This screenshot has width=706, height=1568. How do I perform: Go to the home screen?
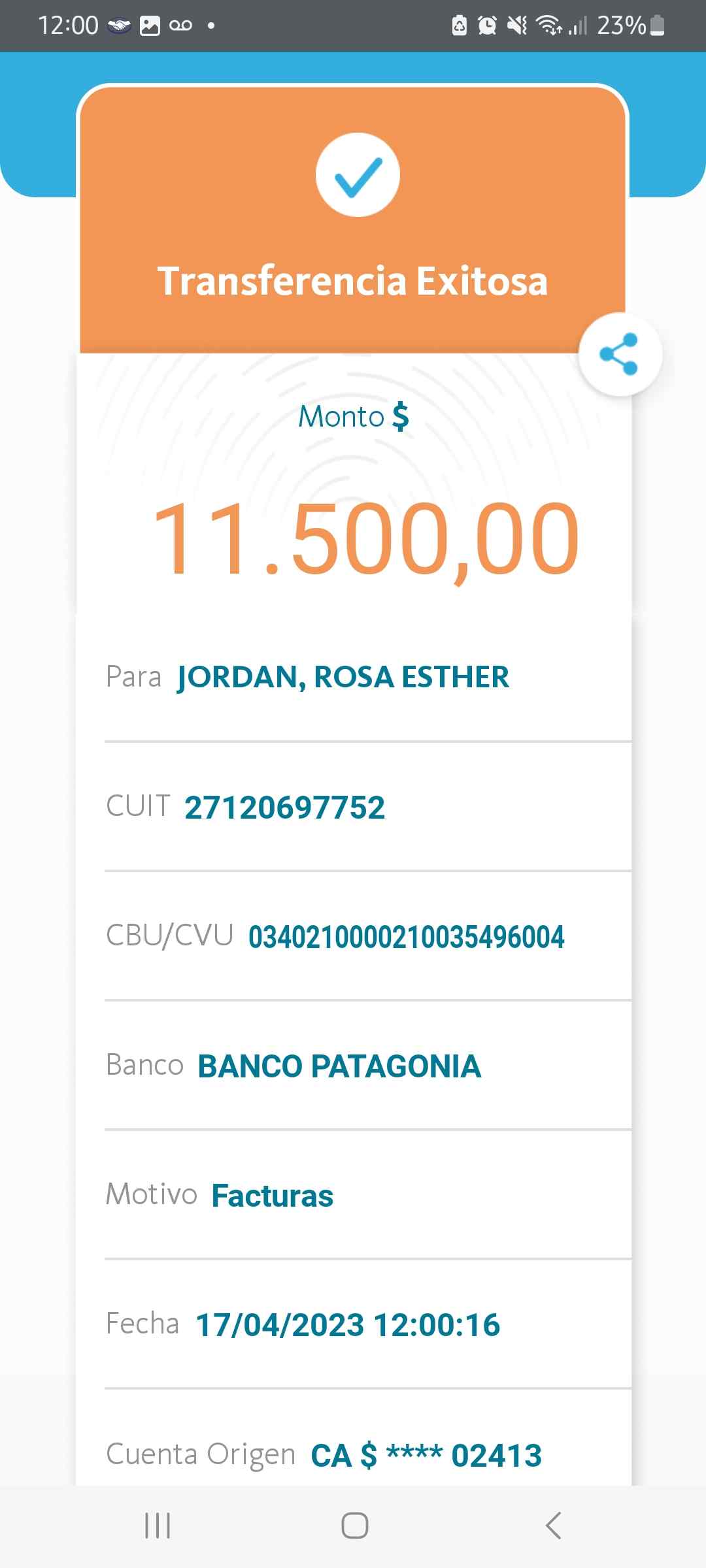tap(354, 1526)
